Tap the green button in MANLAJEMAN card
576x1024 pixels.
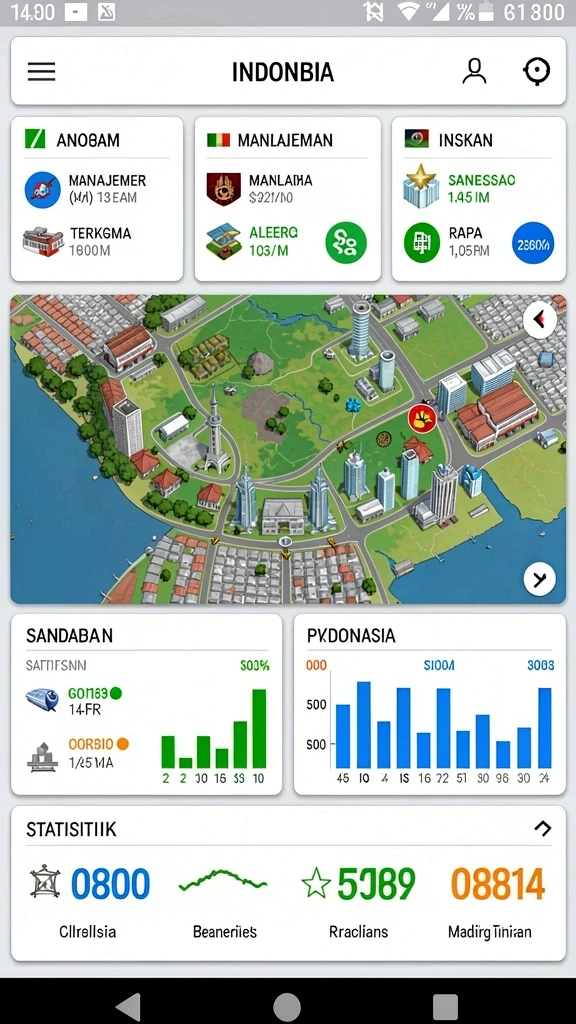[345, 243]
